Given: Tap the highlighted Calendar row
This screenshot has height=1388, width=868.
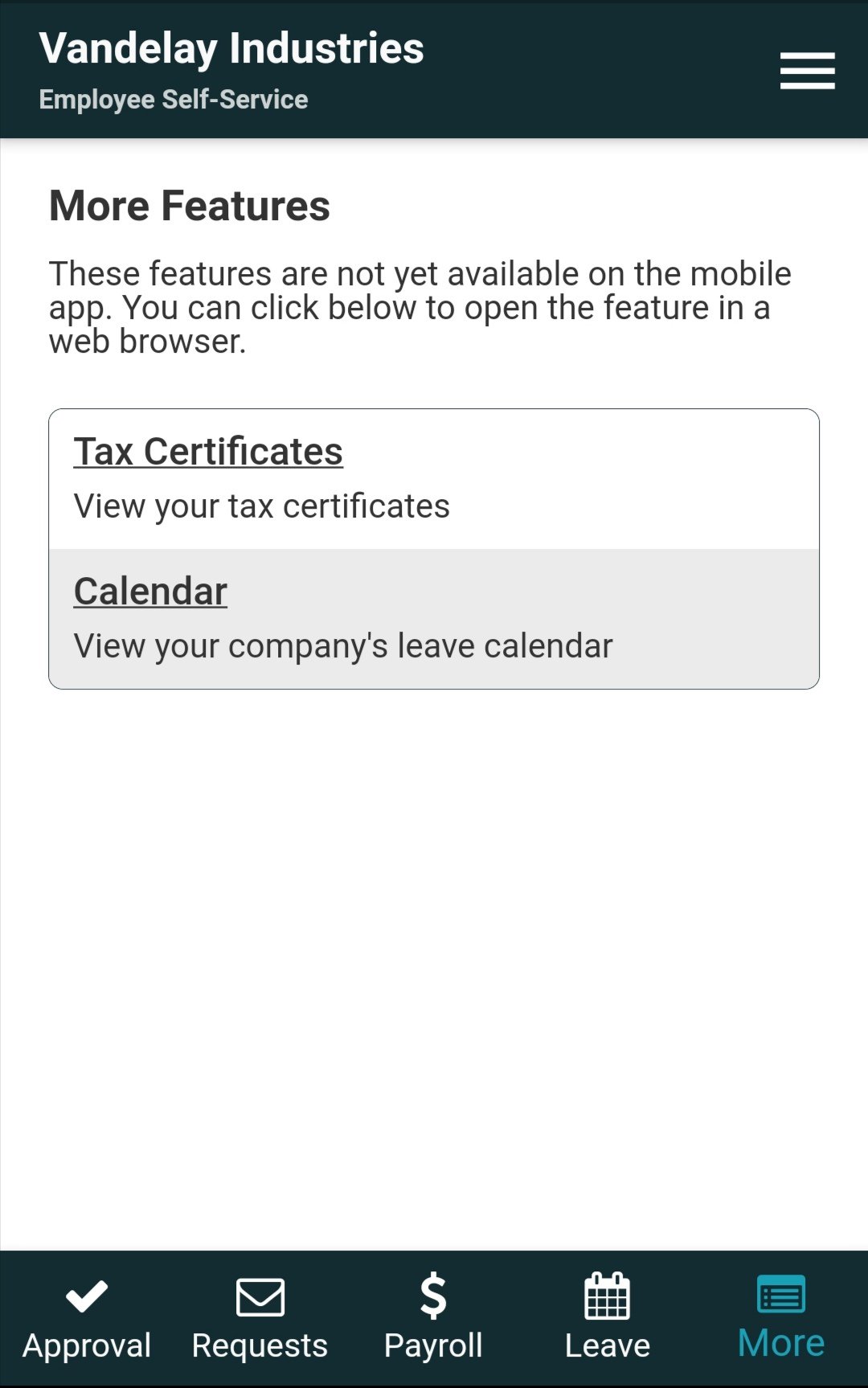Looking at the screenshot, I should tap(434, 617).
